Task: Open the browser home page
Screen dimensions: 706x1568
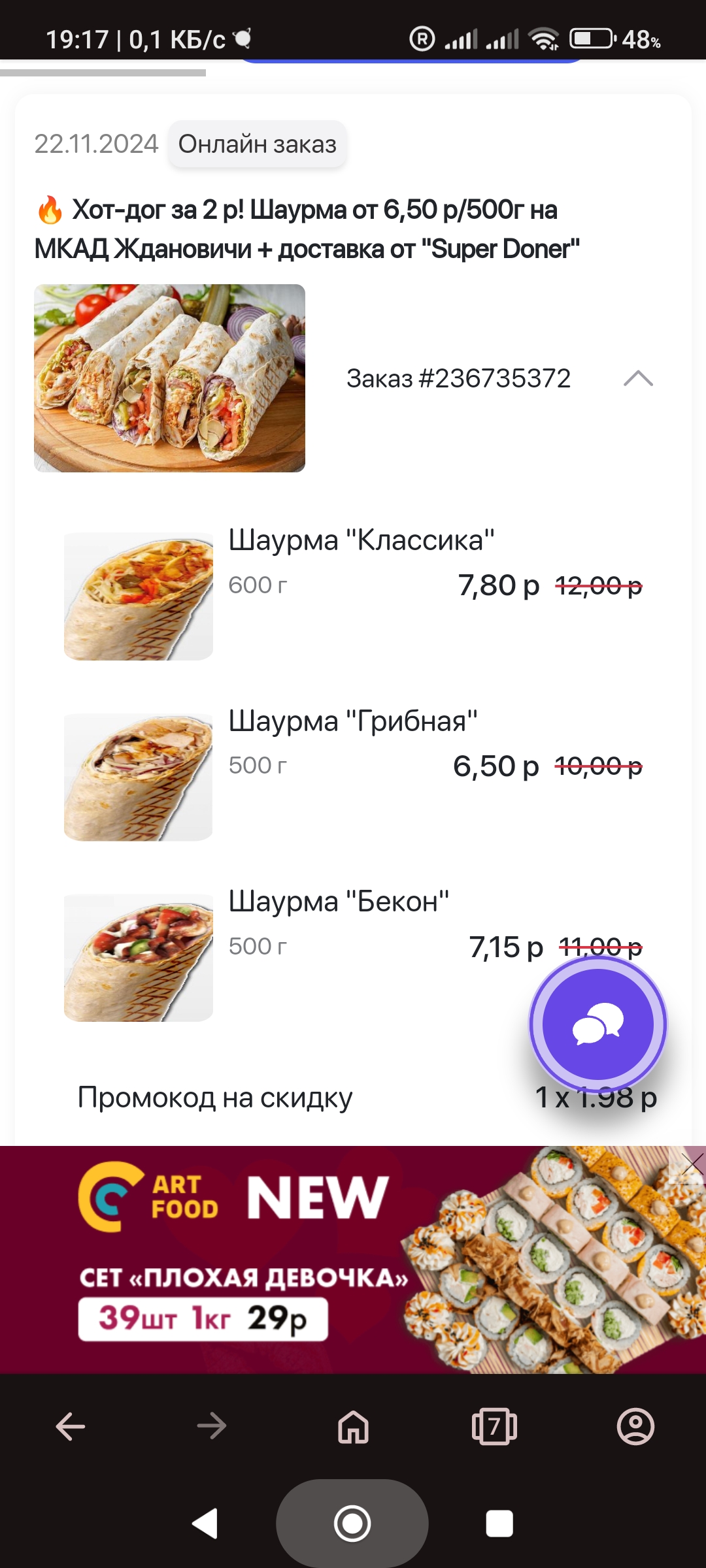Action: (353, 1426)
